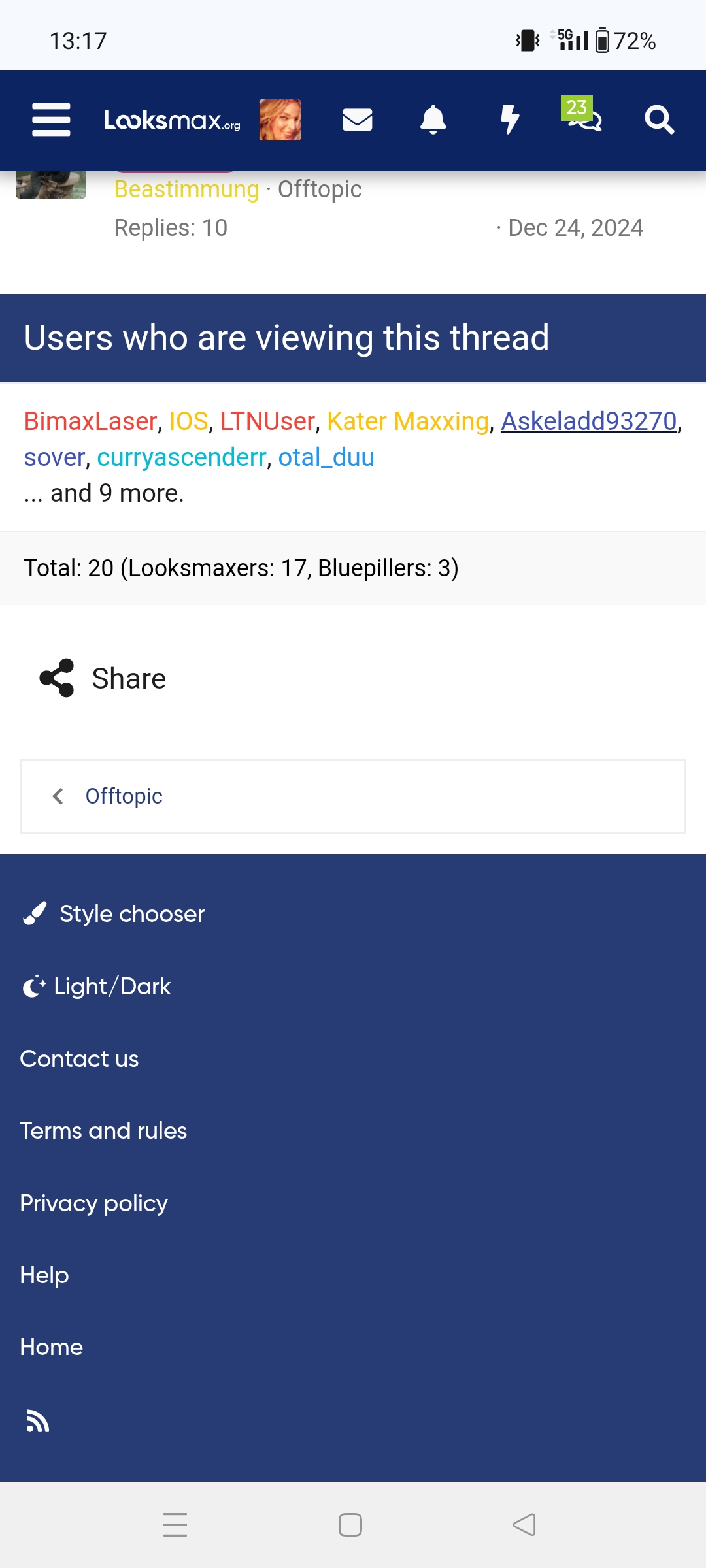
Task: Open the hamburger navigation menu
Action: [51, 120]
